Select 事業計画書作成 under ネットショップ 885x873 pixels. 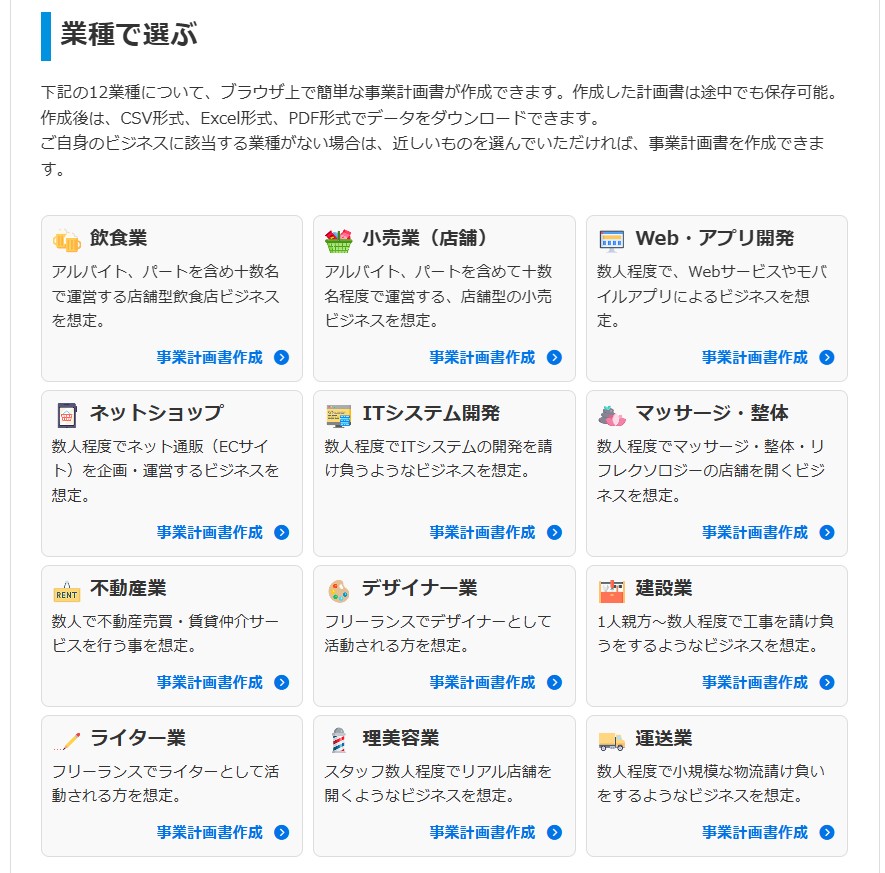click(222, 532)
